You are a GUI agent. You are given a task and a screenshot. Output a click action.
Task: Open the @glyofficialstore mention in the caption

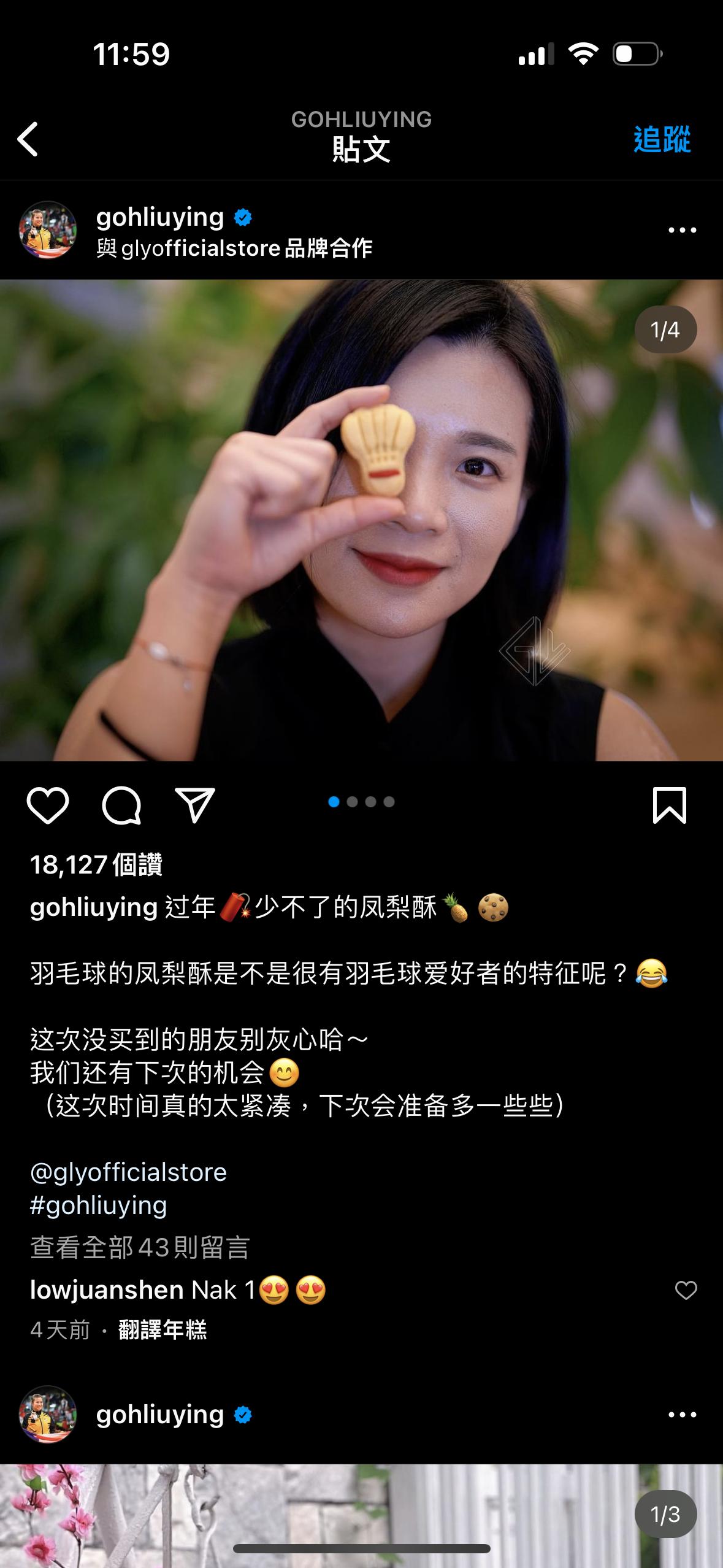point(129,1172)
